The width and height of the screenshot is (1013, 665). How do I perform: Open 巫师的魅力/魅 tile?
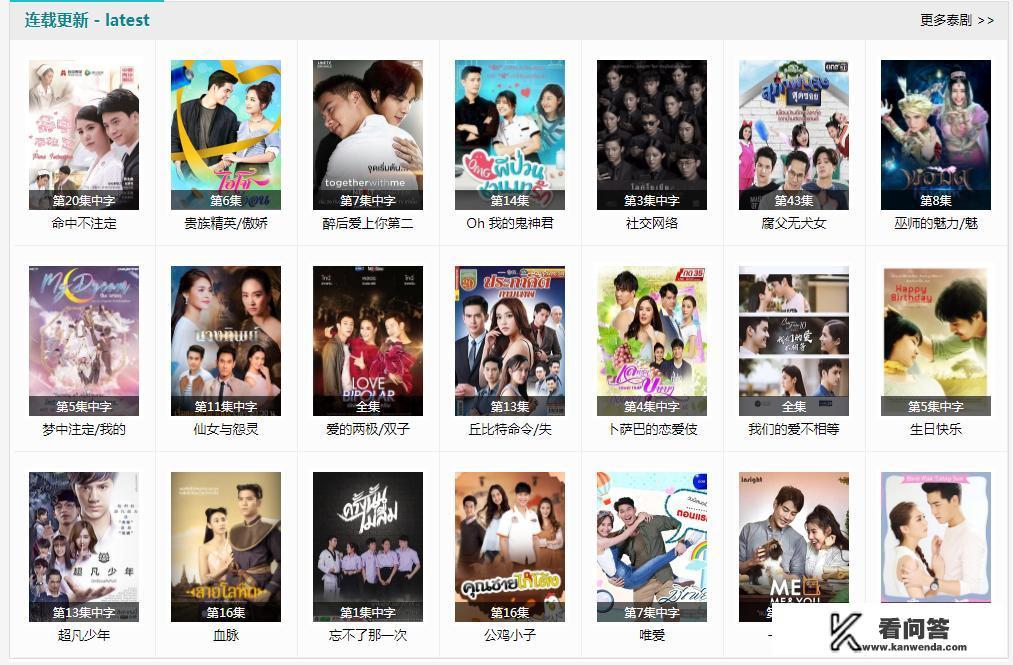936,134
